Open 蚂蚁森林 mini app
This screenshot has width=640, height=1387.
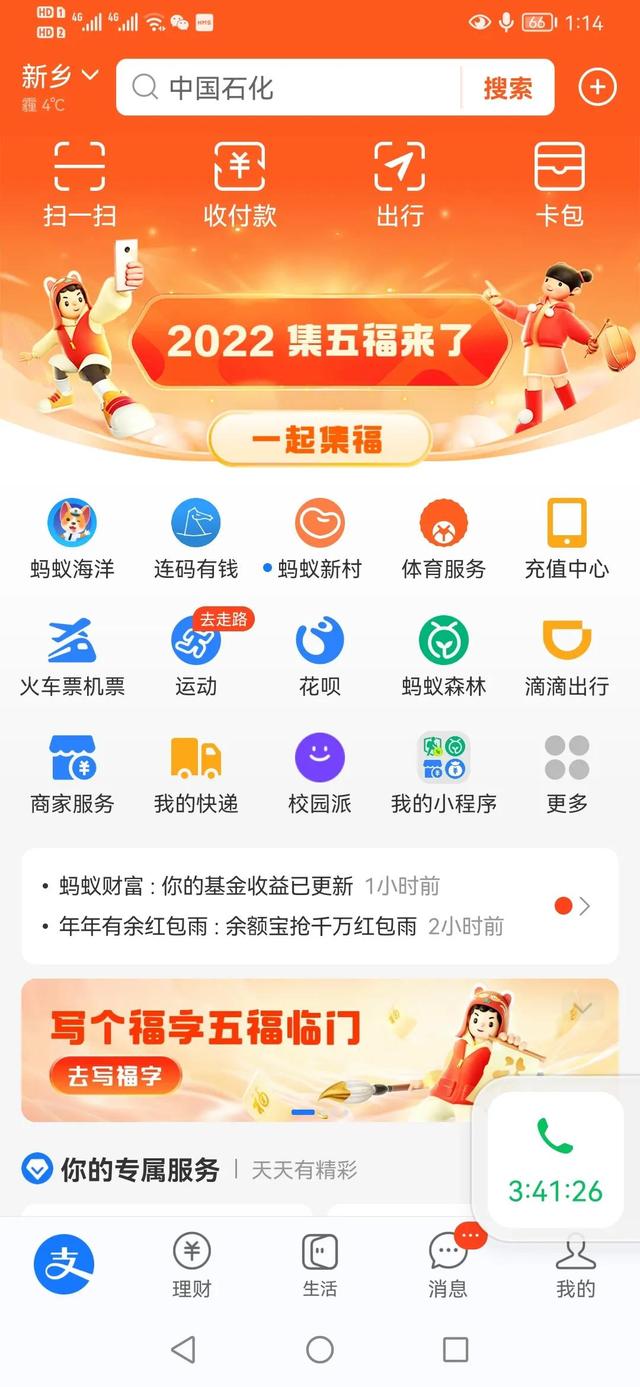tap(443, 657)
